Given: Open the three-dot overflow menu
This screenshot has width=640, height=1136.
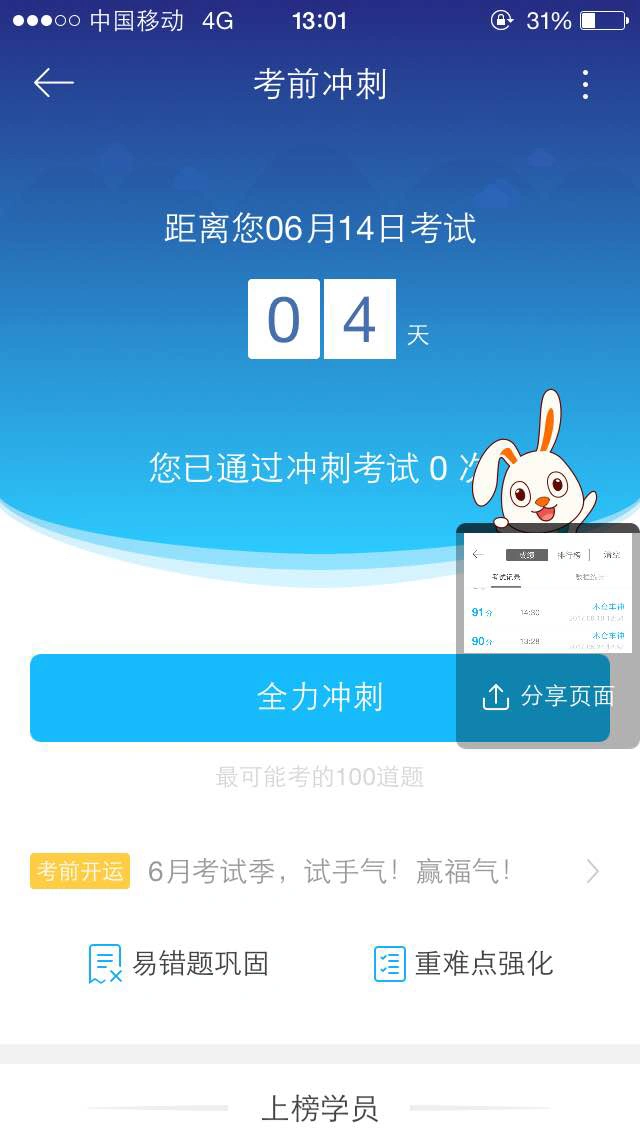Looking at the screenshot, I should point(586,85).
